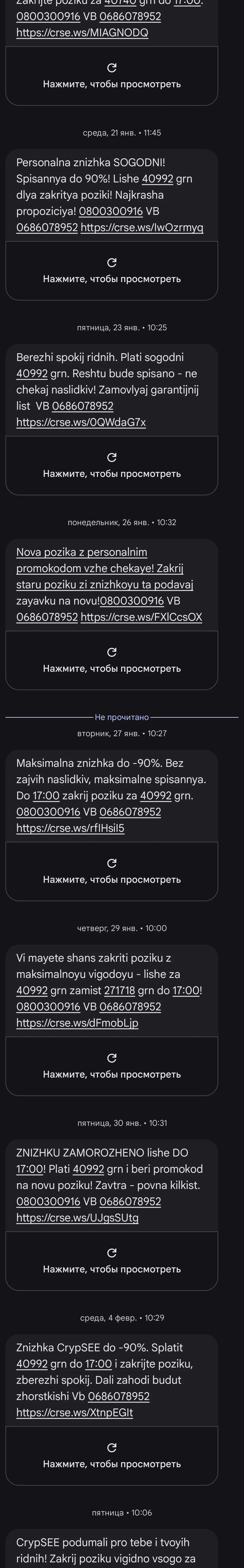The width and height of the screenshot is (244, 1568).
Task: Open the crse.ws/rfIHsiI5 link
Action: (x=70, y=828)
